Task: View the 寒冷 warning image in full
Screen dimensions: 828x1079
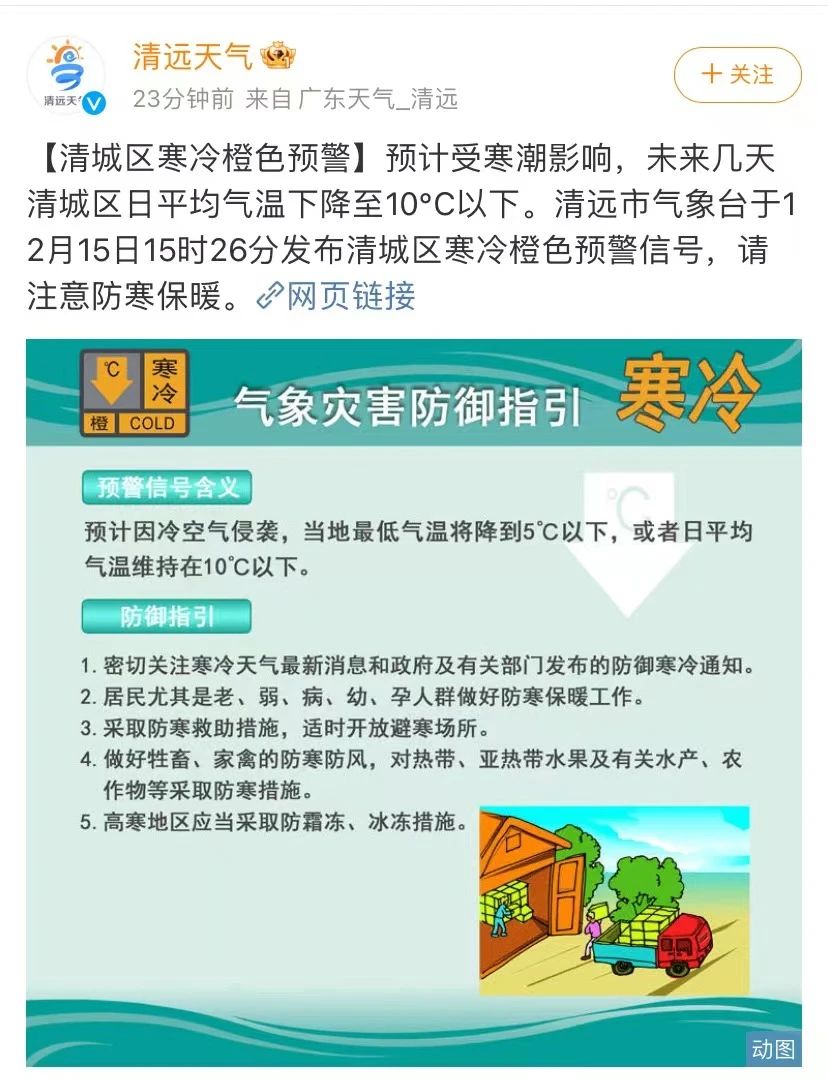Action: pos(413,700)
